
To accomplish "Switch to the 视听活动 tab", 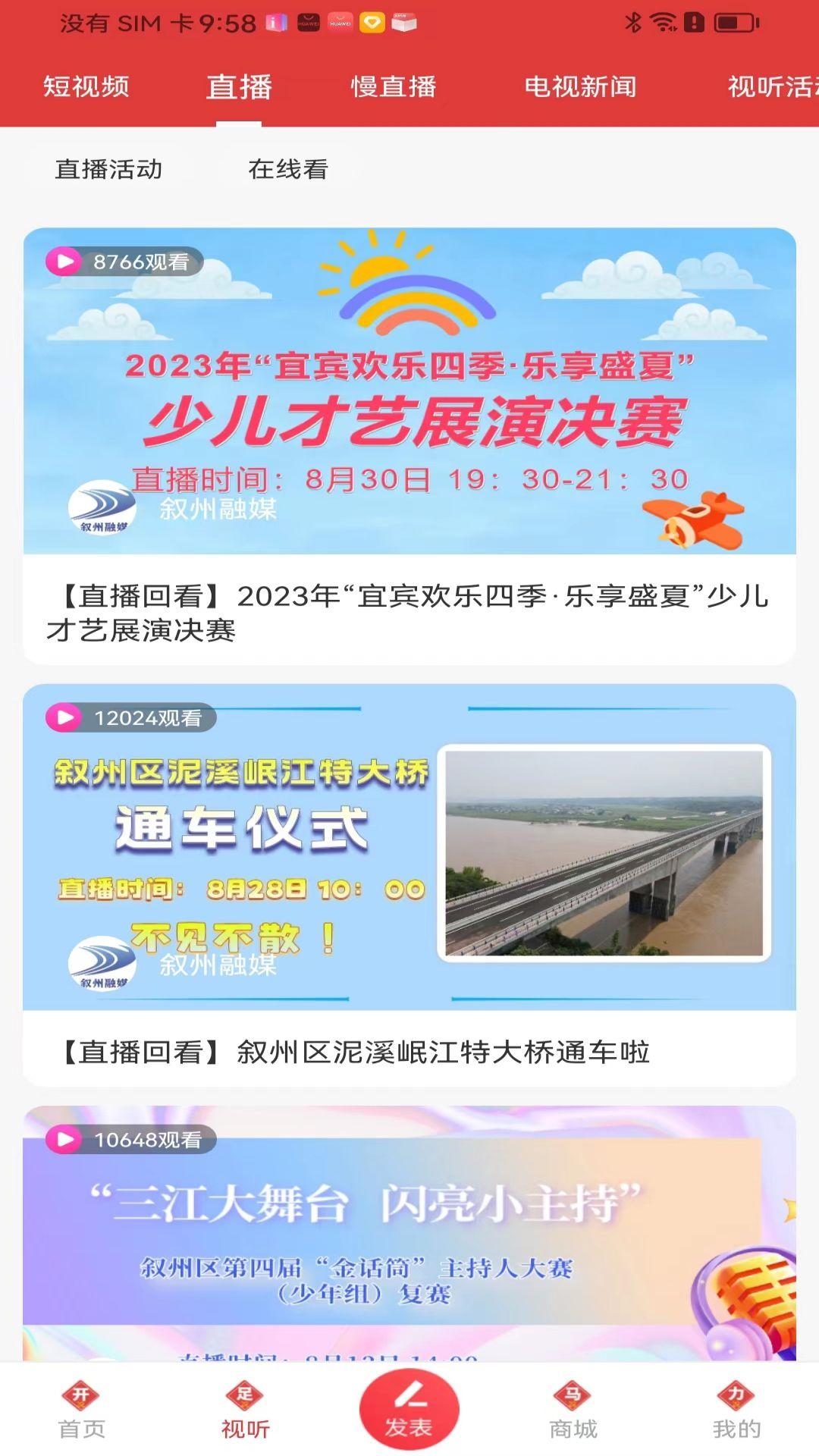I will [x=768, y=87].
